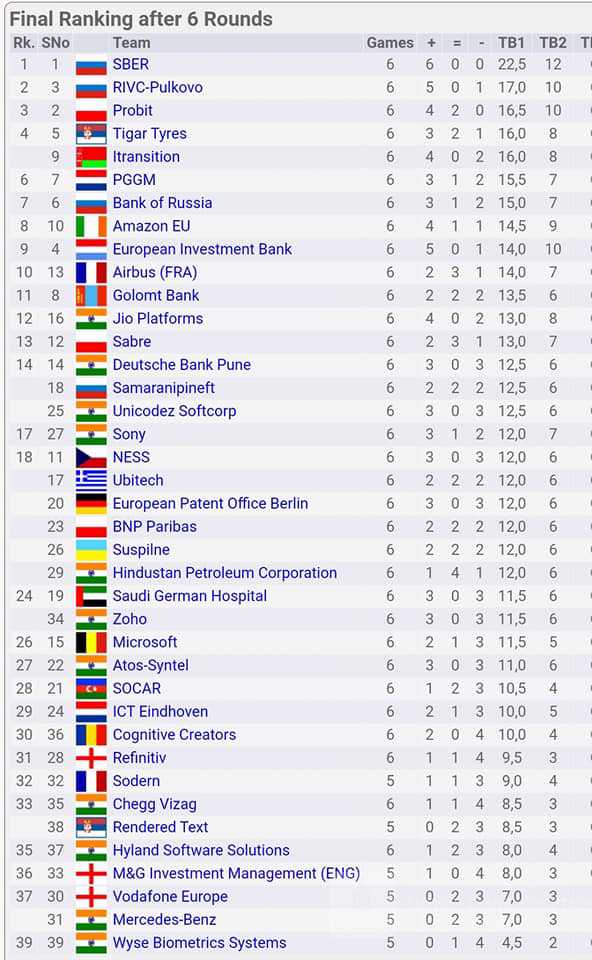Tap the Cognitive Creators link
Screen dimensions: 592x960
(174, 735)
